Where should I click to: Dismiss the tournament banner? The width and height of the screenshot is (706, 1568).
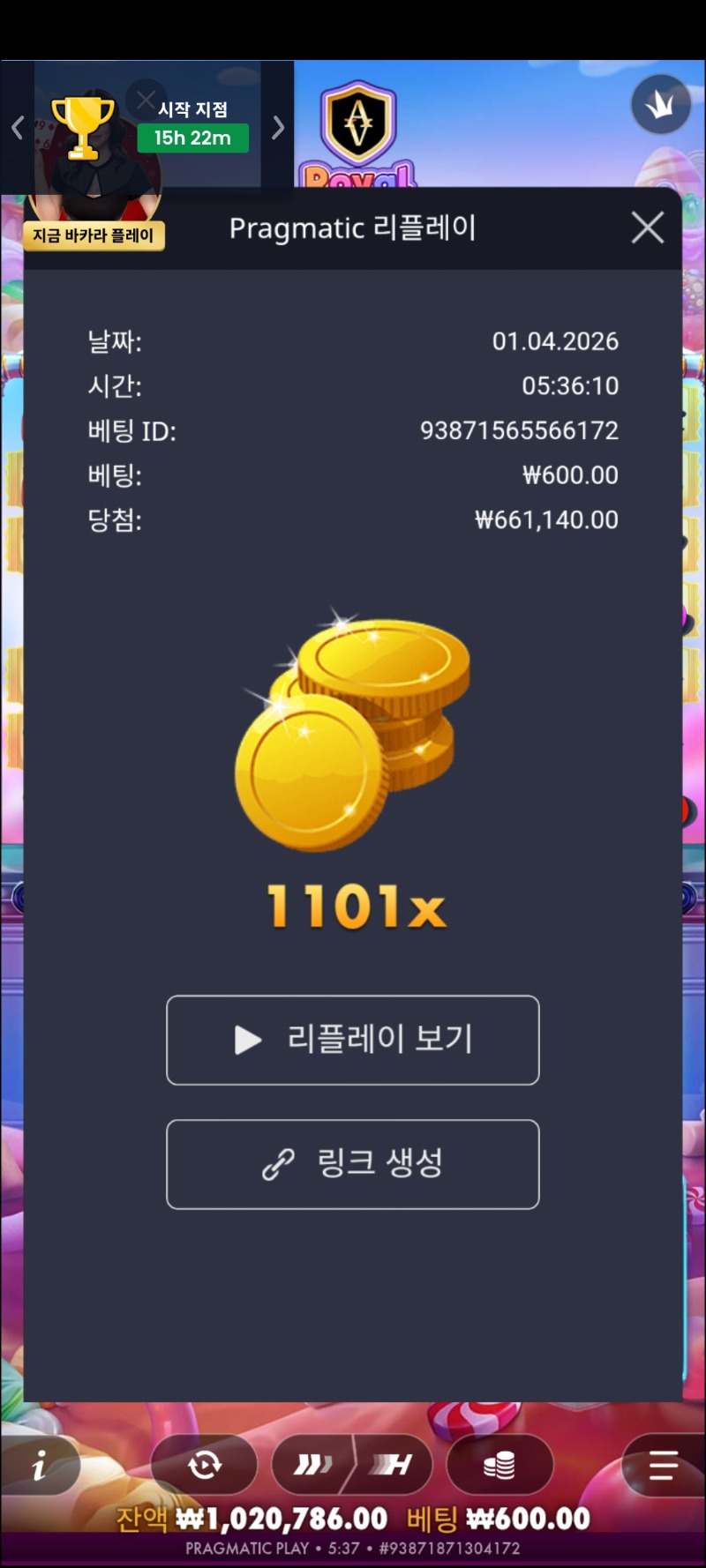(x=146, y=99)
